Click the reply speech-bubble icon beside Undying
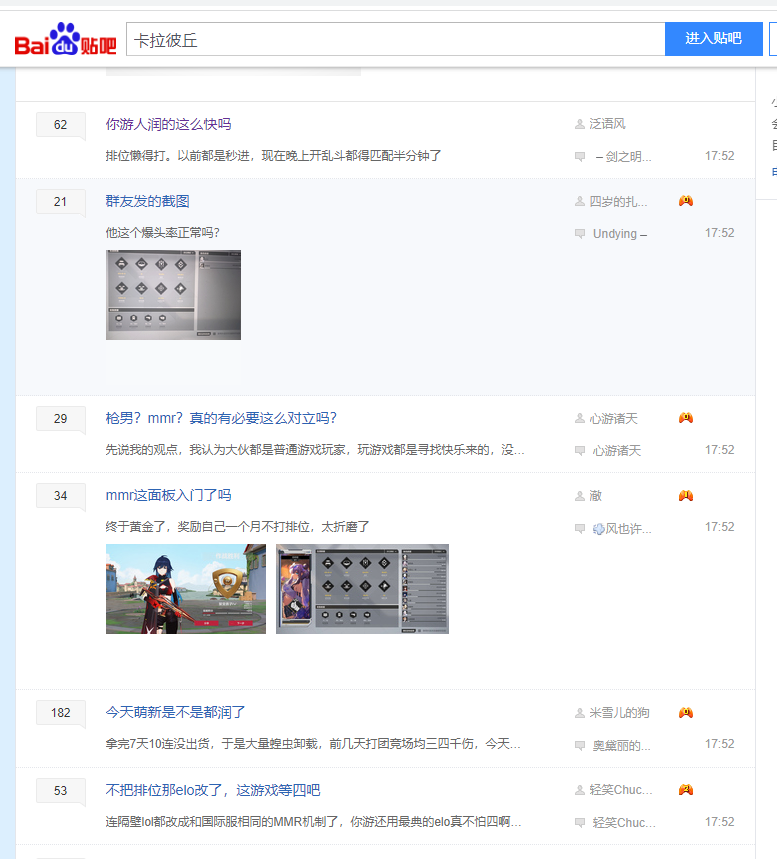The height and width of the screenshot is (859, 777). click(580, 233)
